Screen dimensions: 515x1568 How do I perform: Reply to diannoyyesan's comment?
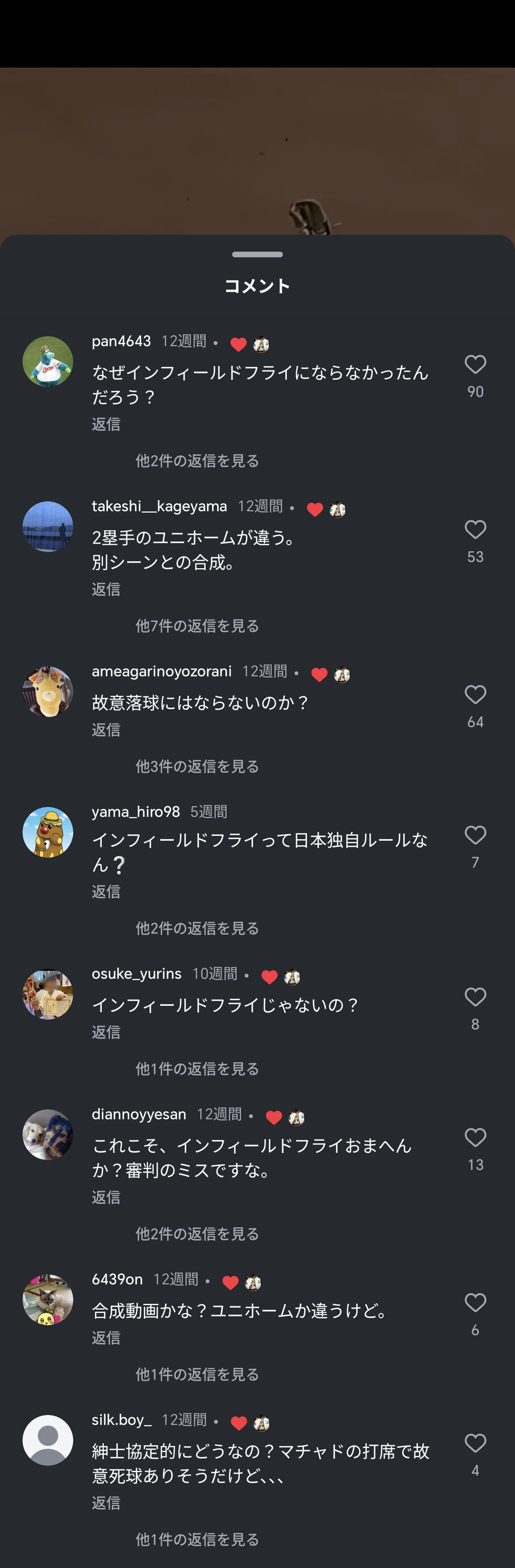(106, 1197)
